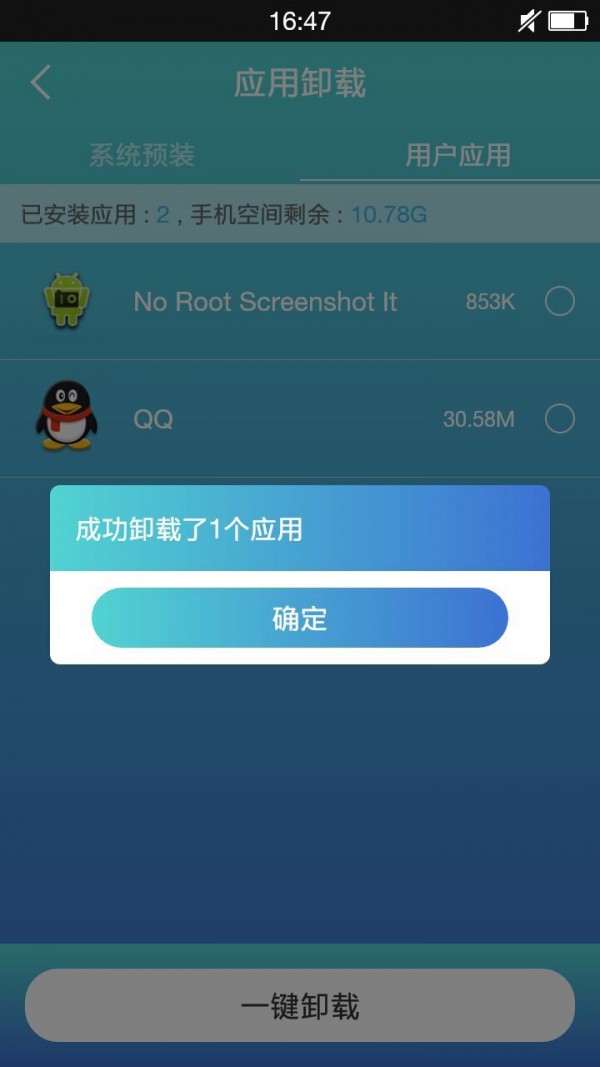Viewport: 600px width, 1067px height.
Task: Select the checkbox for QQ
Action: [x=560, y=419]
